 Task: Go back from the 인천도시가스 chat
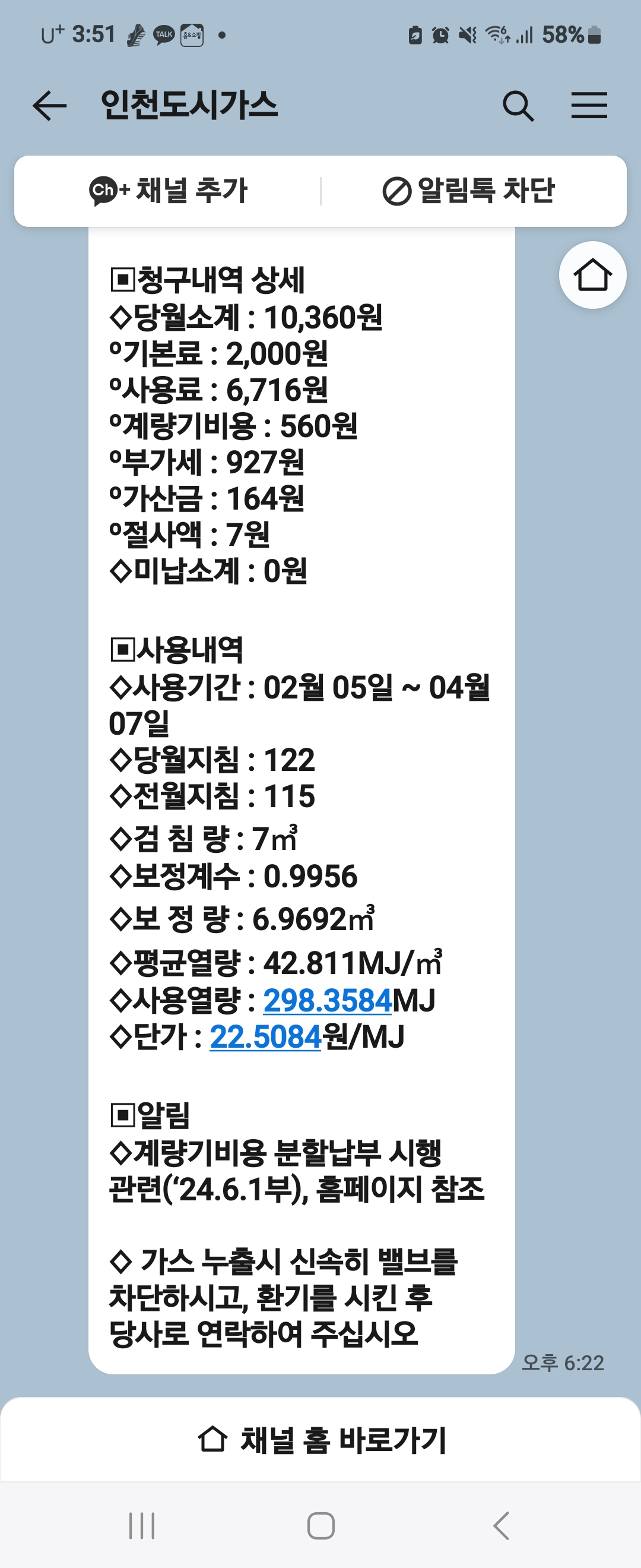click(49, 106)
